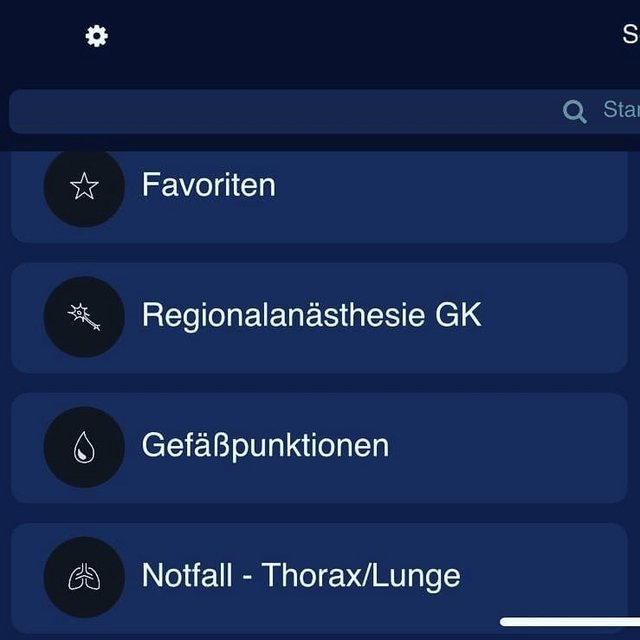Open Regionalanästhesie GK section

click(x=320, y=317)
